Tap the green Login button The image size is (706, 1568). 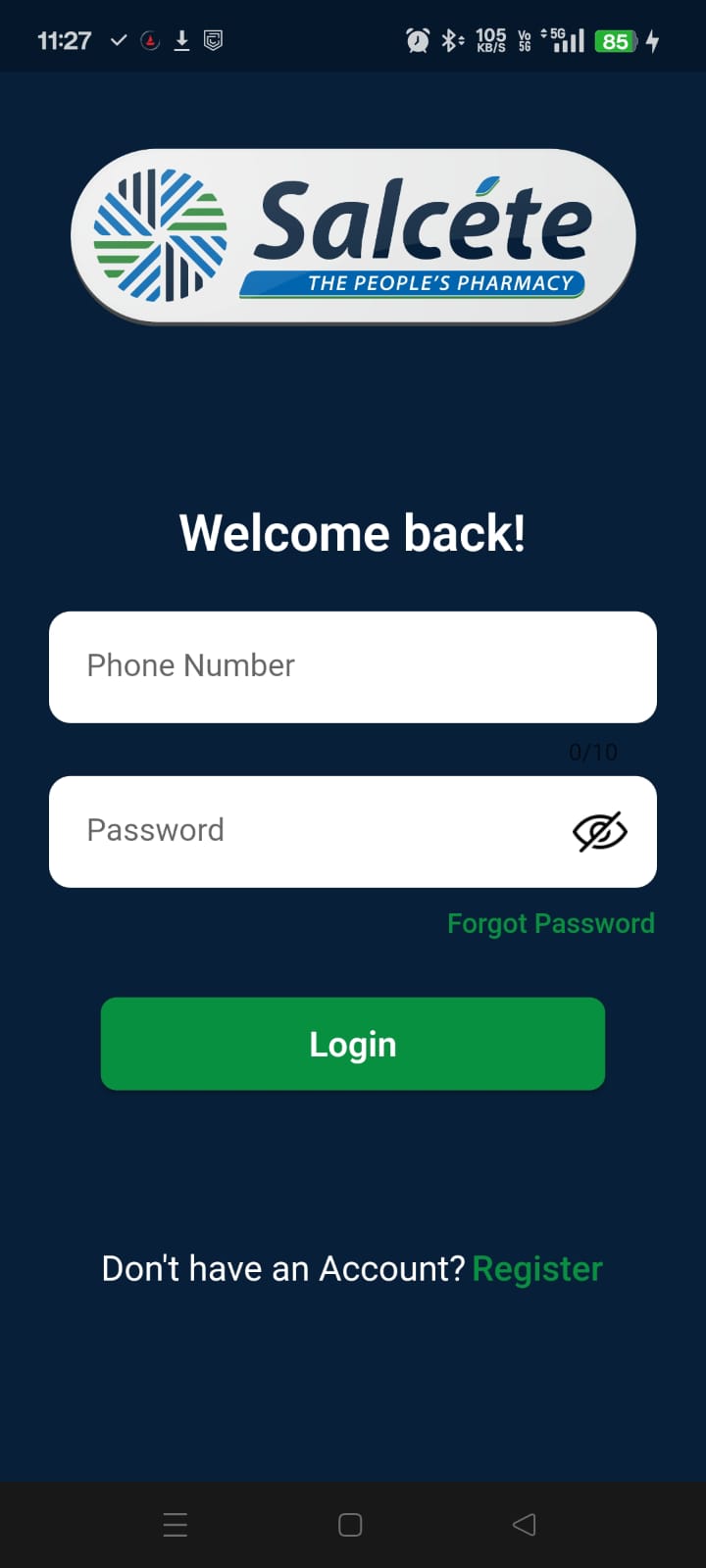click(x=352, y=1044)
